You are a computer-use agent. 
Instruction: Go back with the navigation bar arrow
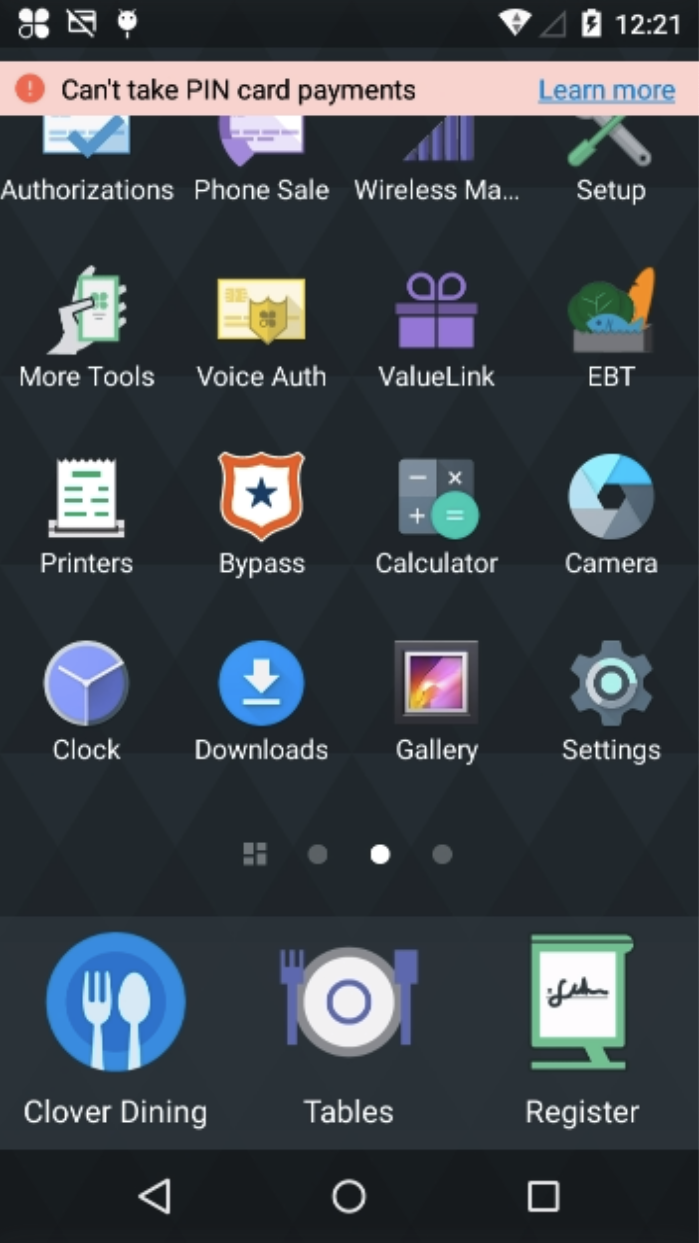click(154, 1196)
